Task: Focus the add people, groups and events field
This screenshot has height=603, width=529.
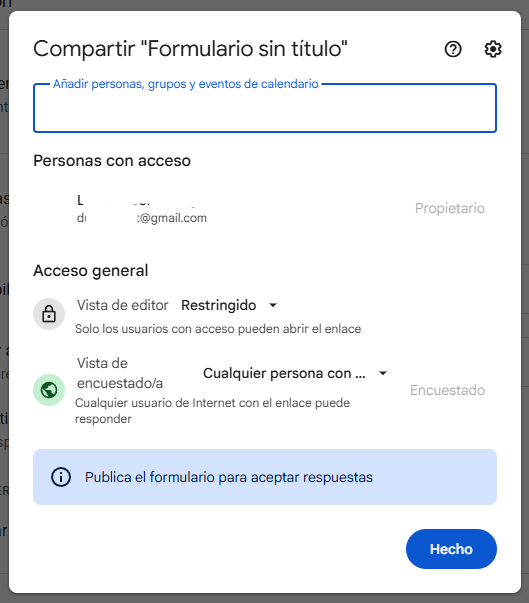Action: pyautogui.click(x=265, y=108)
